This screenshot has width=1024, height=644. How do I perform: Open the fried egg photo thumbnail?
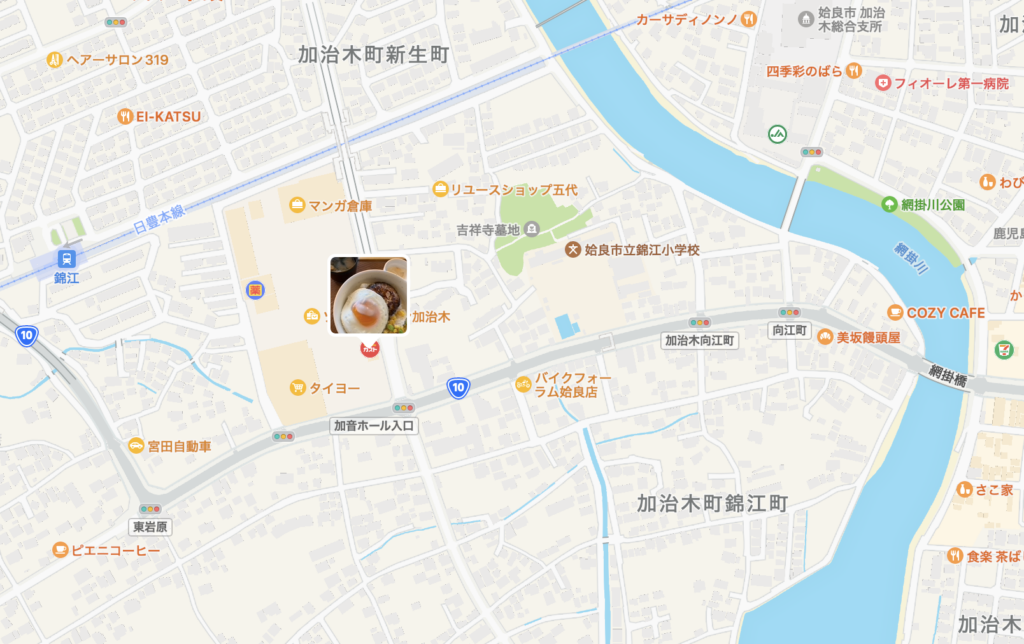tap(369, 295)
